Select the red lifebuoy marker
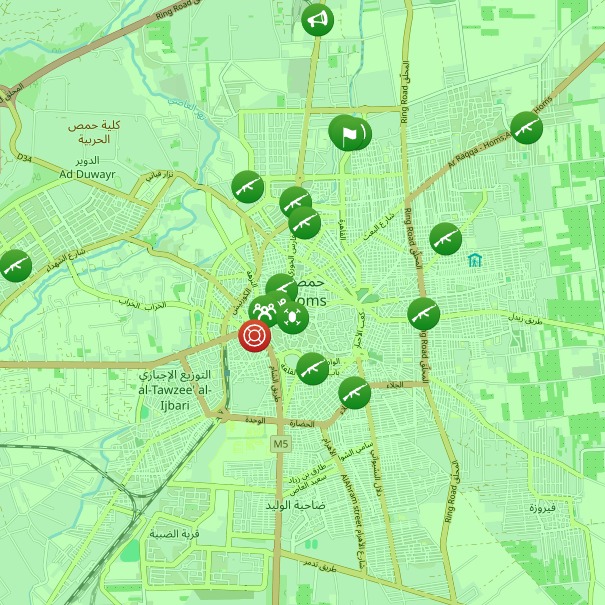The image size is (605, 605). point(254,336)
